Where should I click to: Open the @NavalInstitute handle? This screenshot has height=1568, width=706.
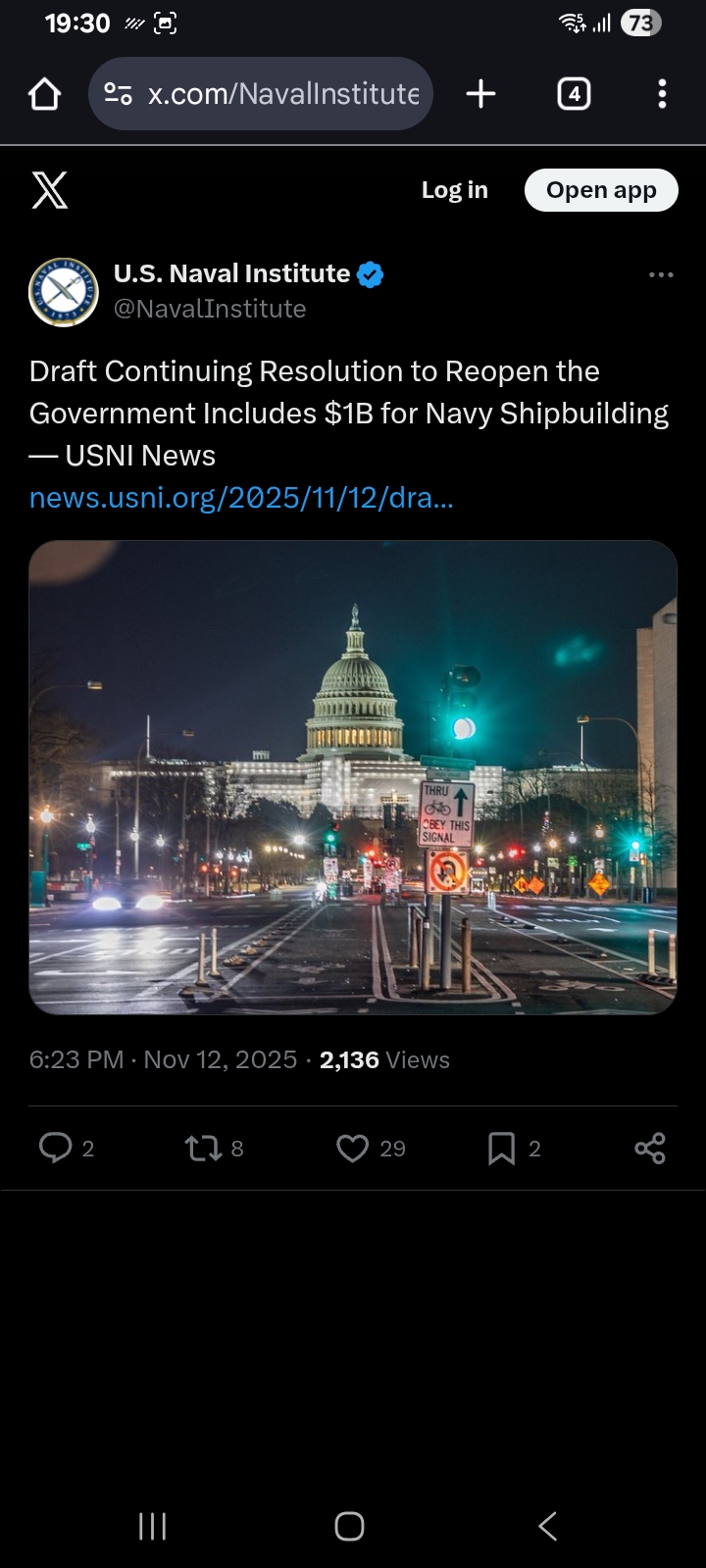point(210,309)
